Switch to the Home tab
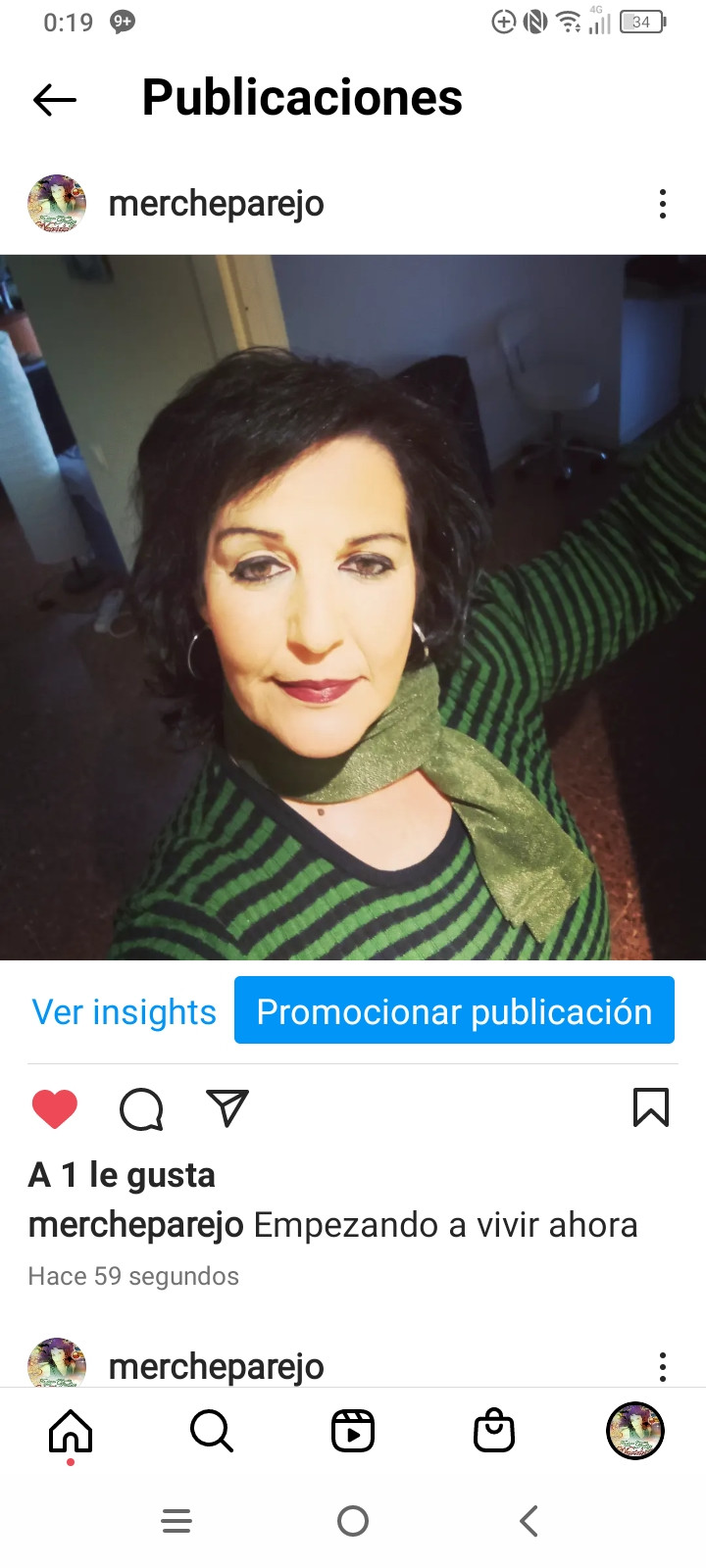Image resolution: width=706 pixels, height=1568 pixels. tap(71, 1431)
